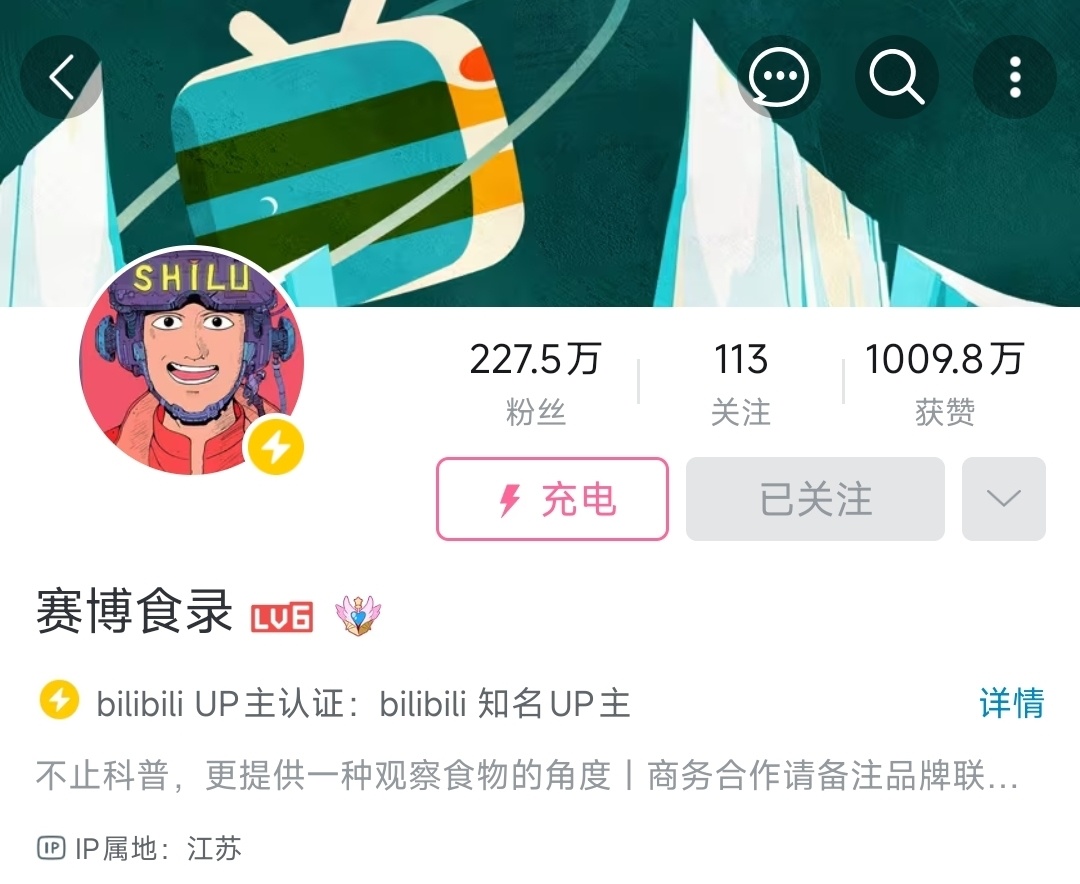Expand the truncated profile bio text
Viewport: 1080px width, 884px height.
(x=527, y=775)
